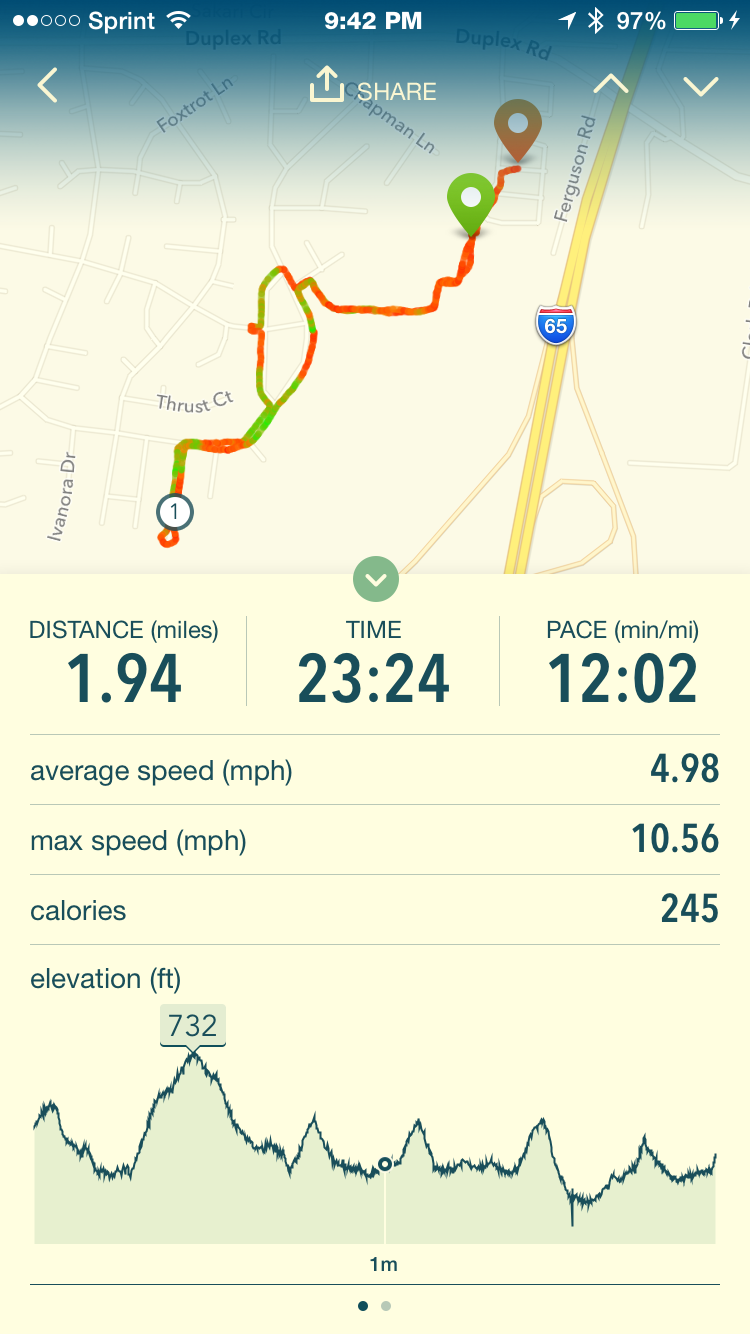Go back with the left arrow
Image resolution: width=750 pixels, height=1334 pixels.
coord(47,86)
